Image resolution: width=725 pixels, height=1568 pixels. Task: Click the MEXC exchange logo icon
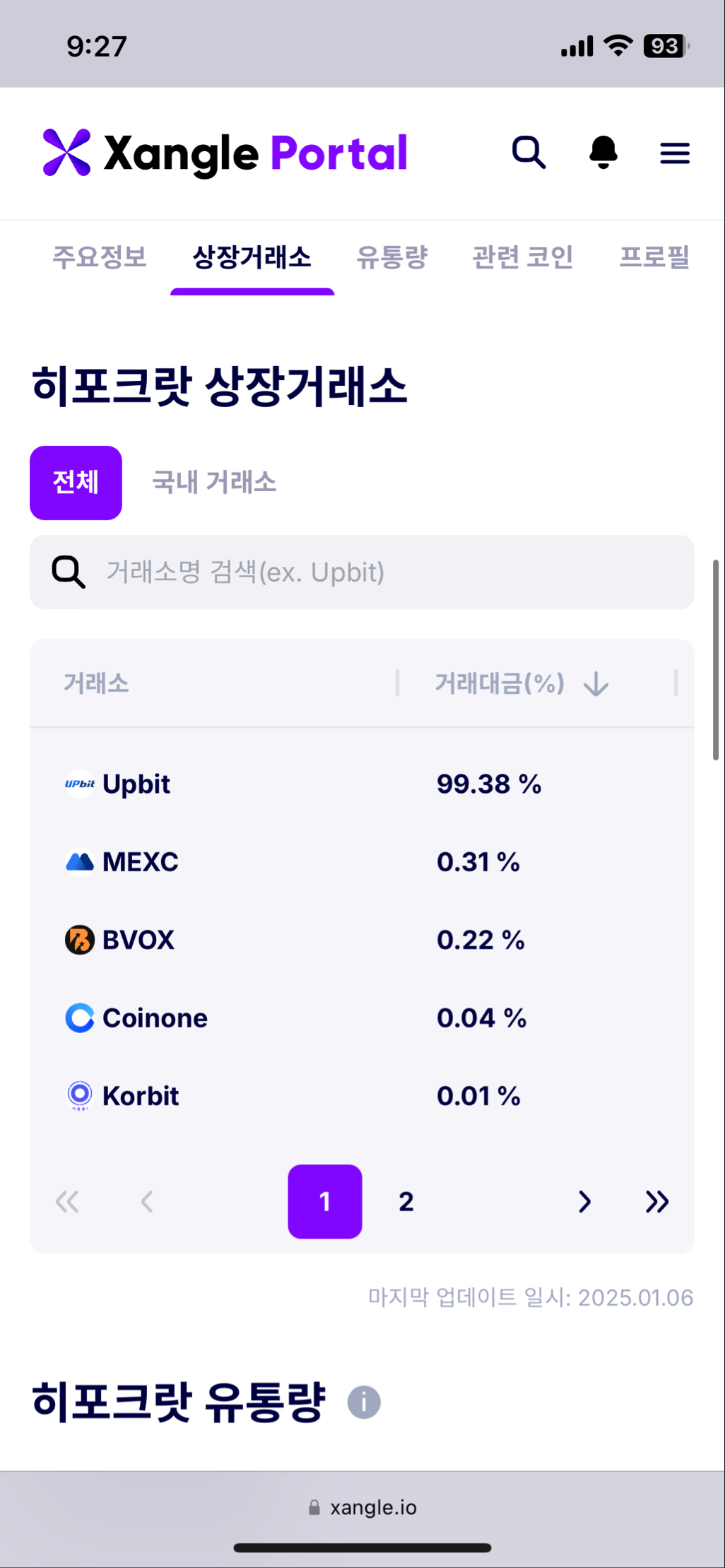(x=79, y=861)
